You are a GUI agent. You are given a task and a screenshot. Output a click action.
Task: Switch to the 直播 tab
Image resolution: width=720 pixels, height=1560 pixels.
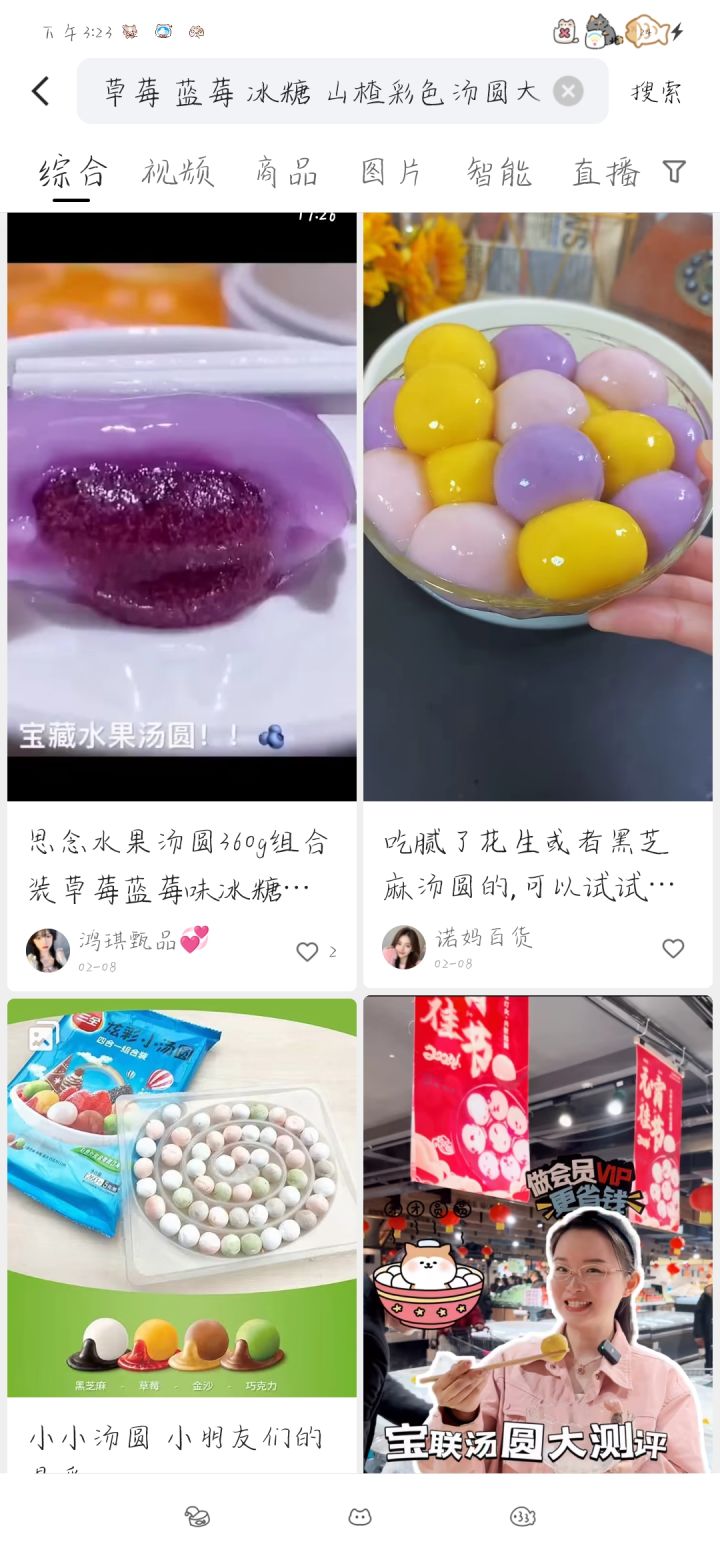click(605, 172)
